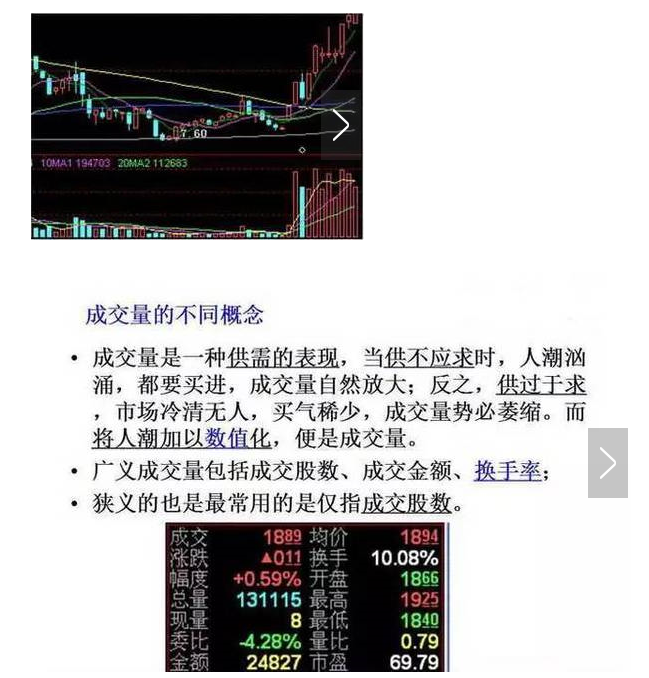Viewport: 649px width, 678px height.
Task: Show next image after the candlestick chart
Action: [341, 126]
